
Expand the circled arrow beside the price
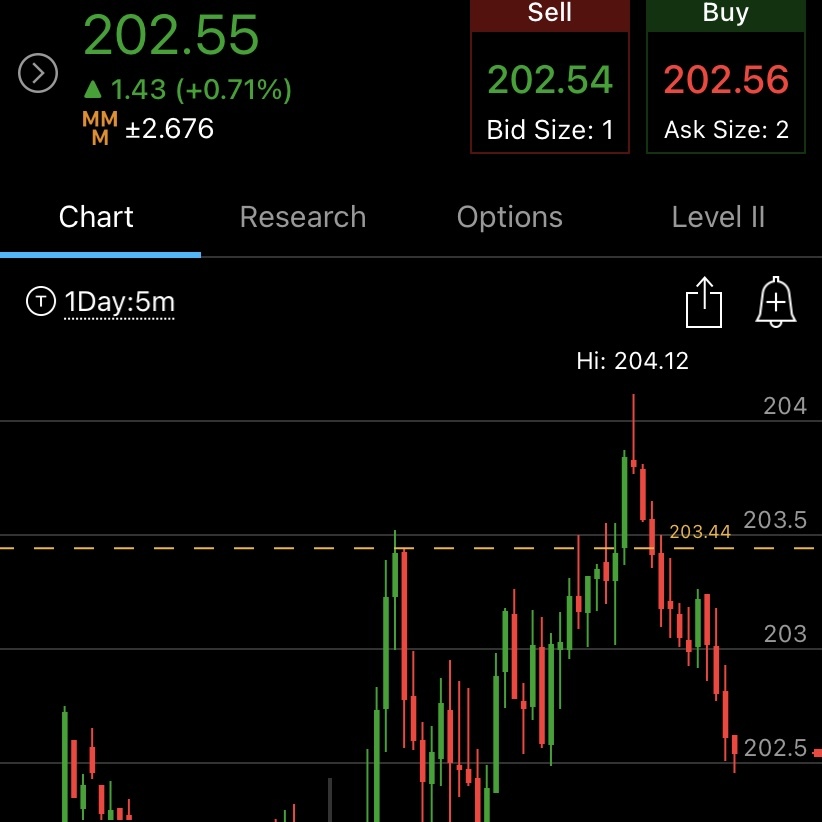38,73
